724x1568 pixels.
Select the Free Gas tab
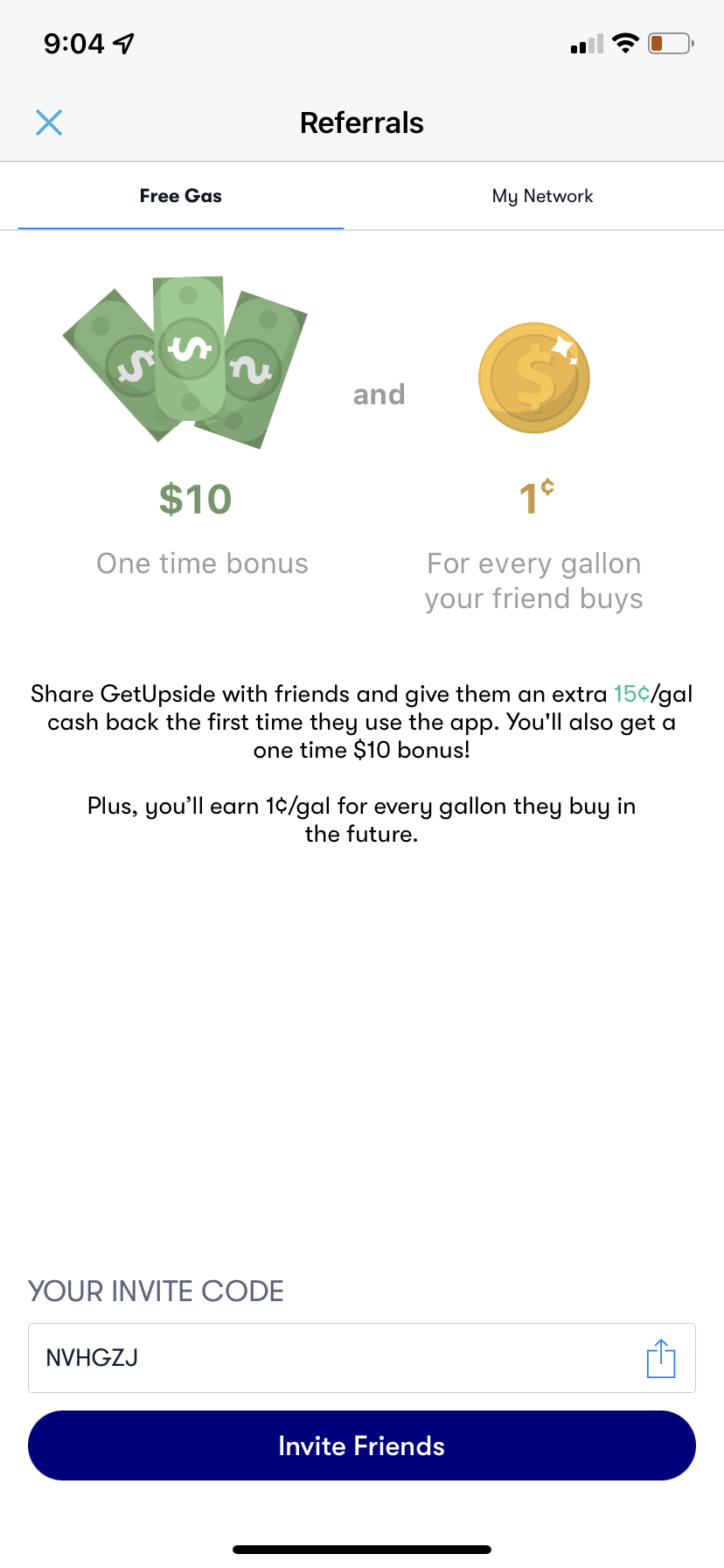[181, 196]
